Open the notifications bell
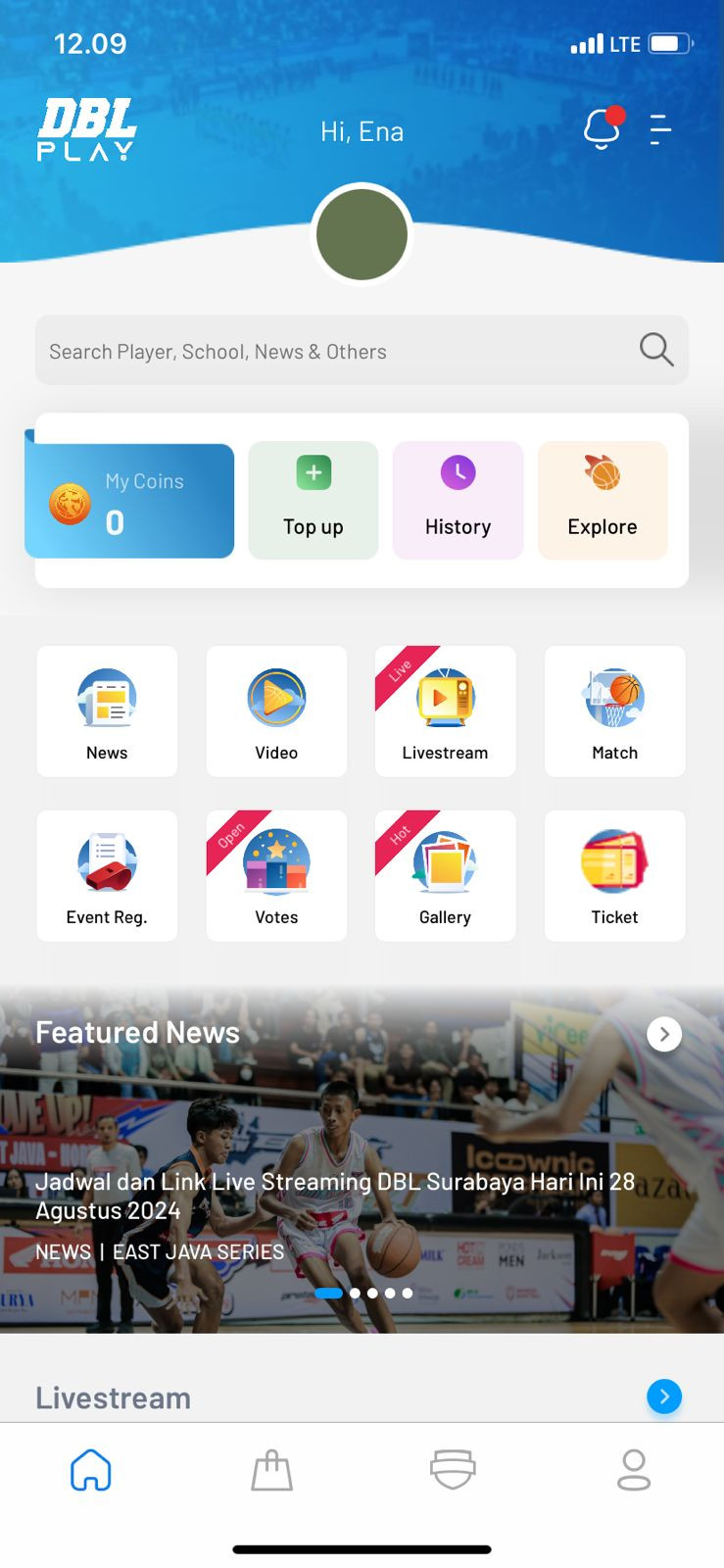 pos(602,129)
